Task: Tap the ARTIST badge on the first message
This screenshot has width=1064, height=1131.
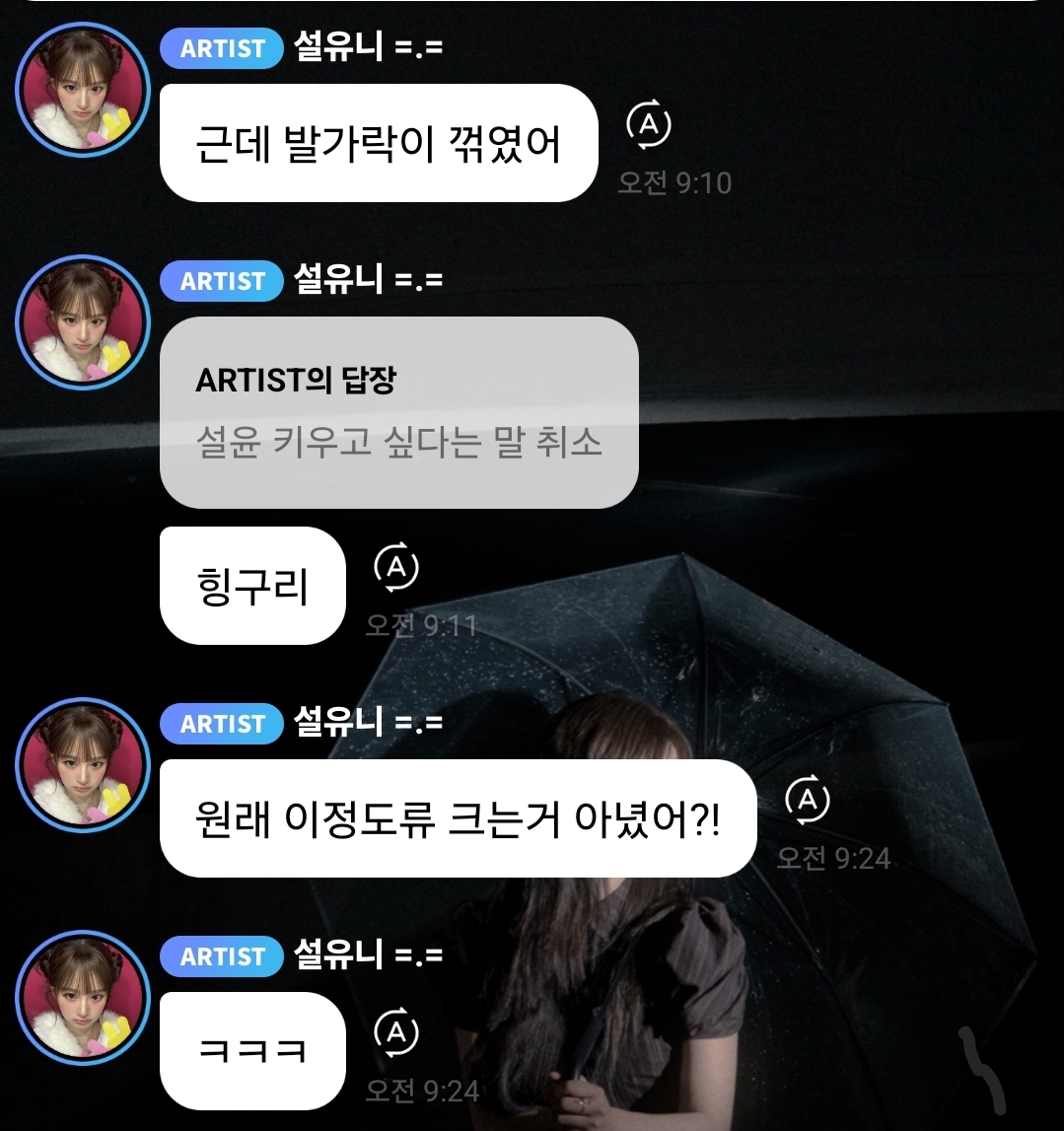Action: (220, 47)
